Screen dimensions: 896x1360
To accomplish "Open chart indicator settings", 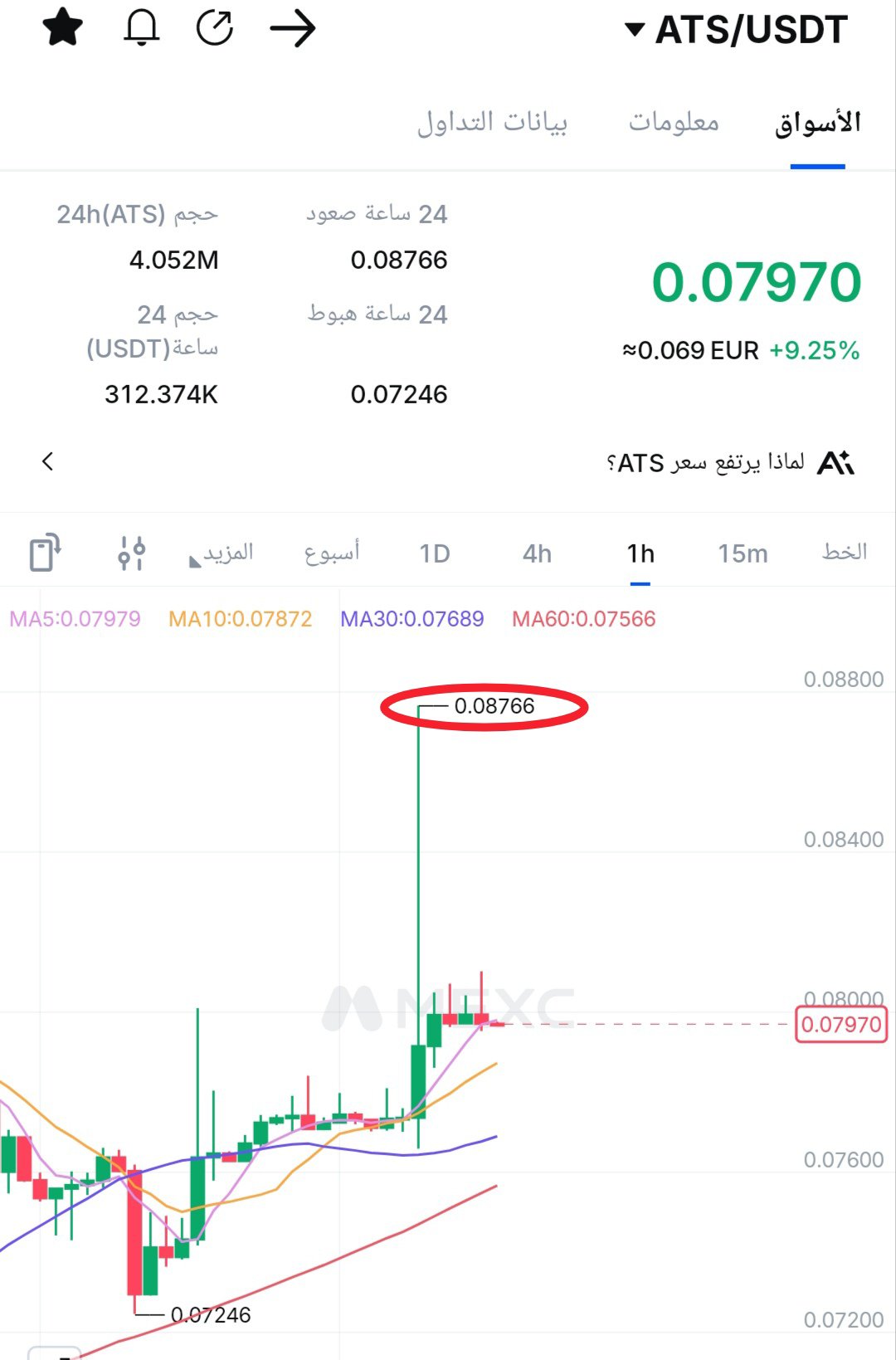I will 131,553.
